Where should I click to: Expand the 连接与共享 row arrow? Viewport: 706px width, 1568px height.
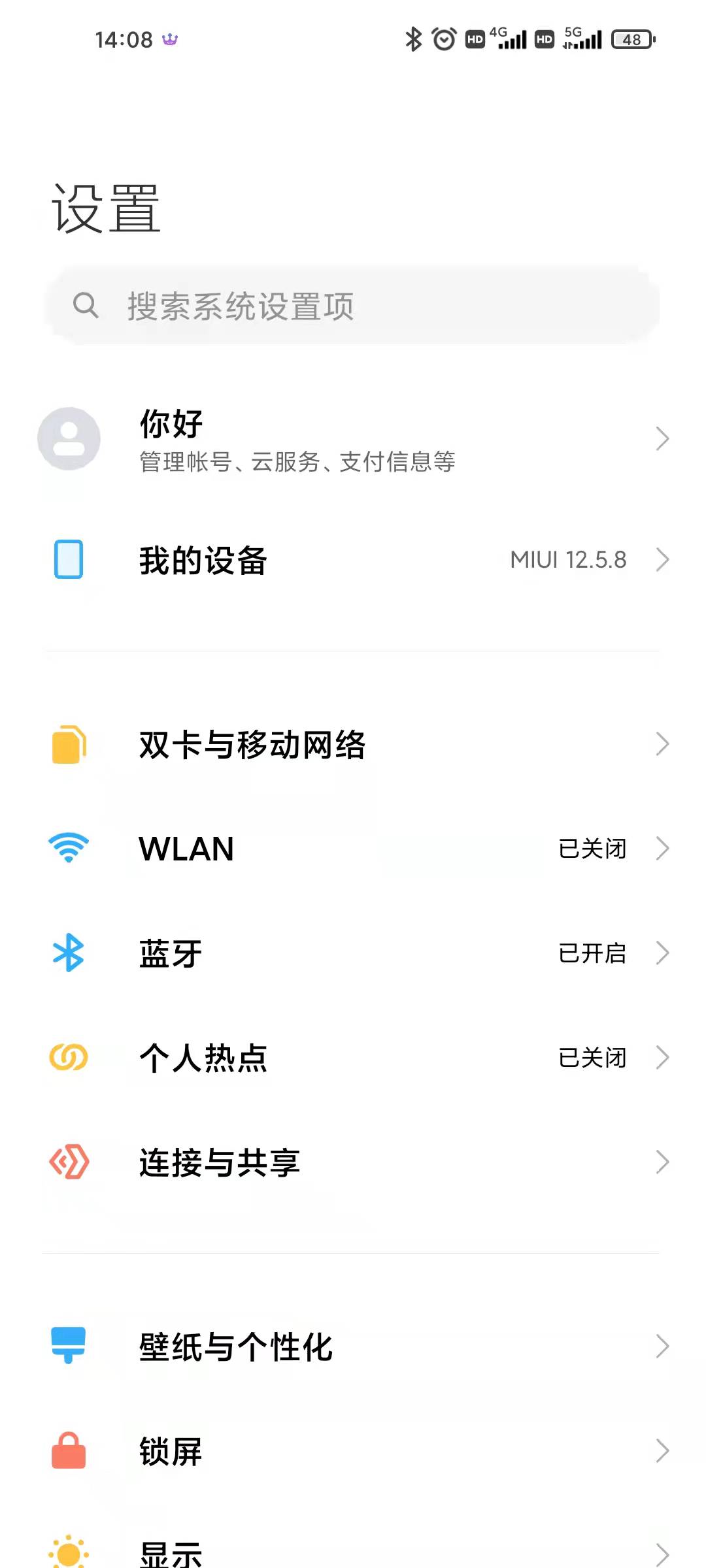click(663, 1162)
